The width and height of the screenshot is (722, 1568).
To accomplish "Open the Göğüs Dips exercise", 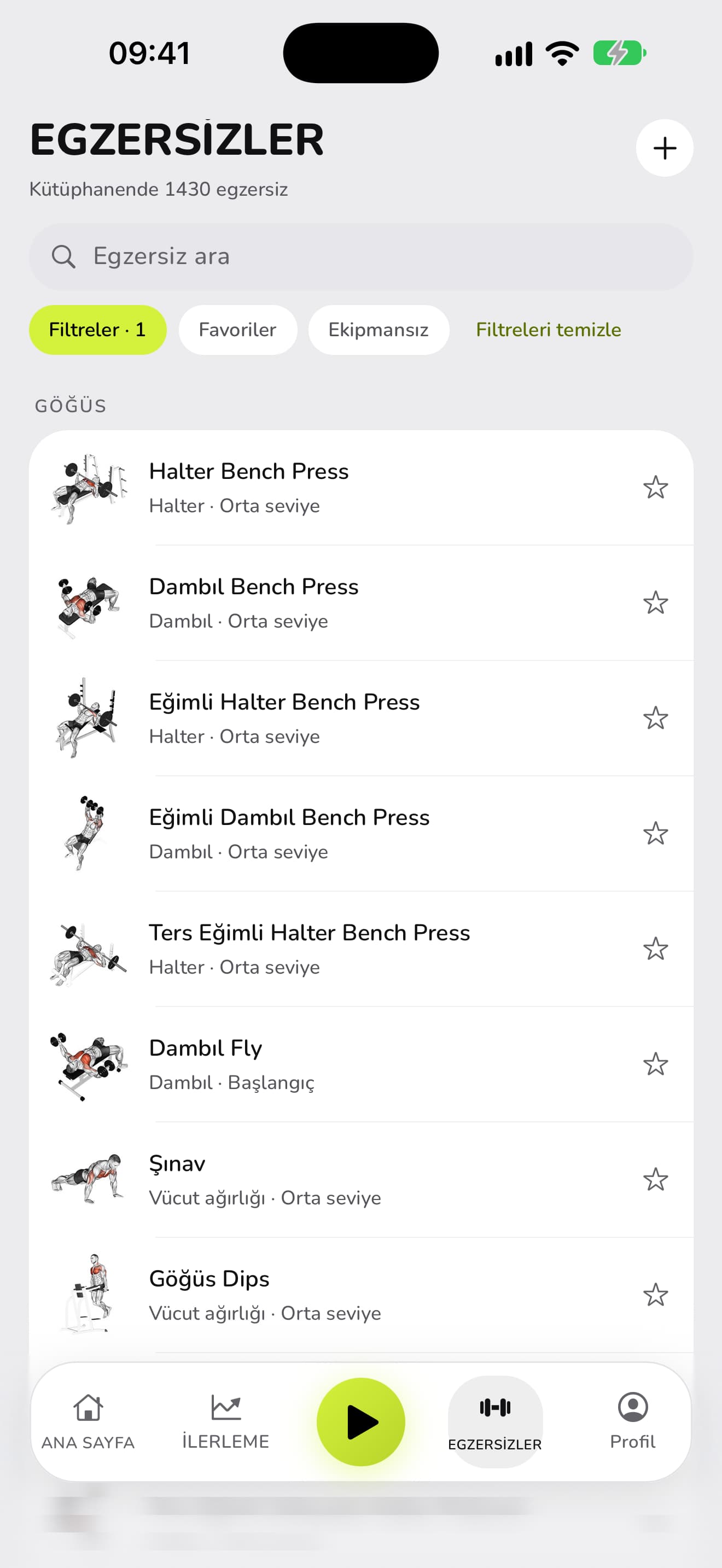I will (x=361, y=1295).
